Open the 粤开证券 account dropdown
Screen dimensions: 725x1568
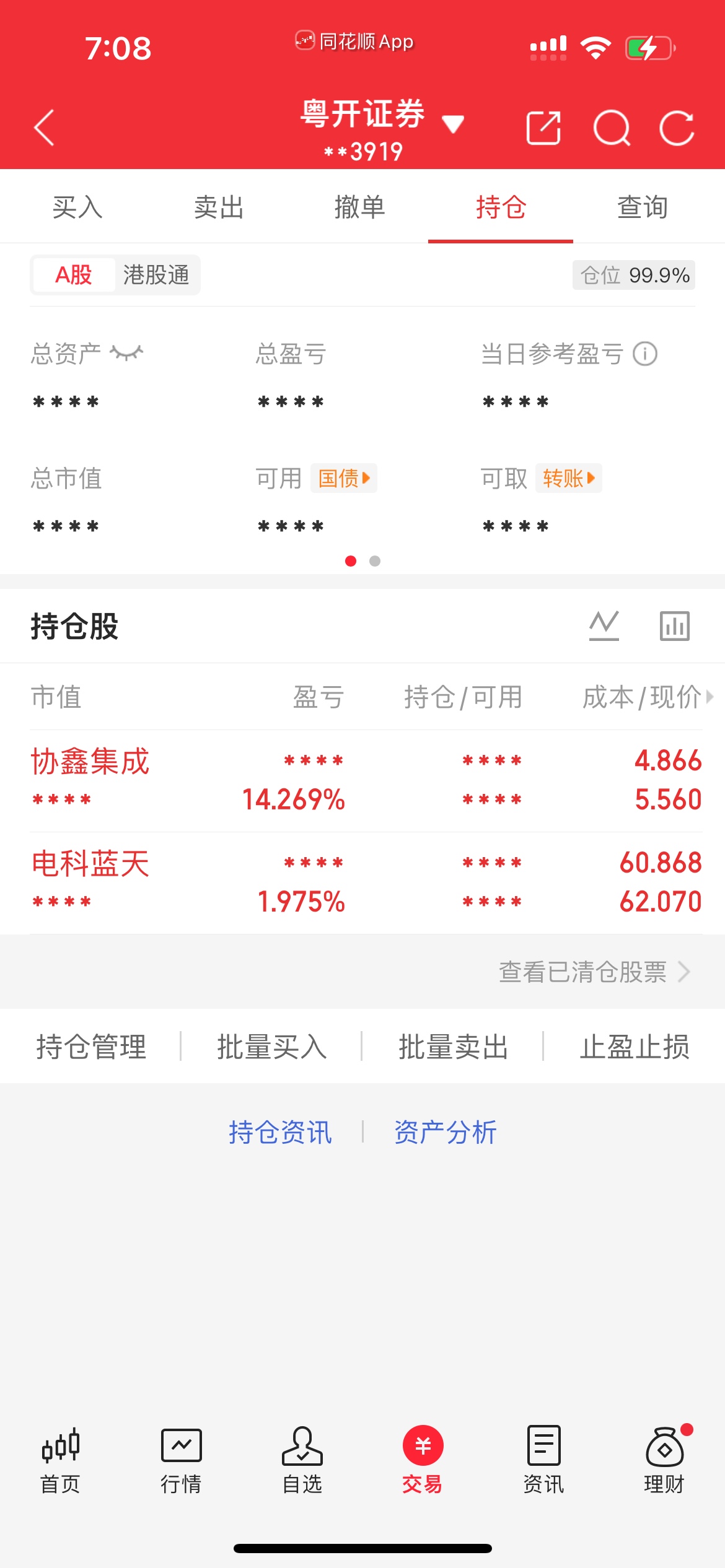click(x=452, y=124)
